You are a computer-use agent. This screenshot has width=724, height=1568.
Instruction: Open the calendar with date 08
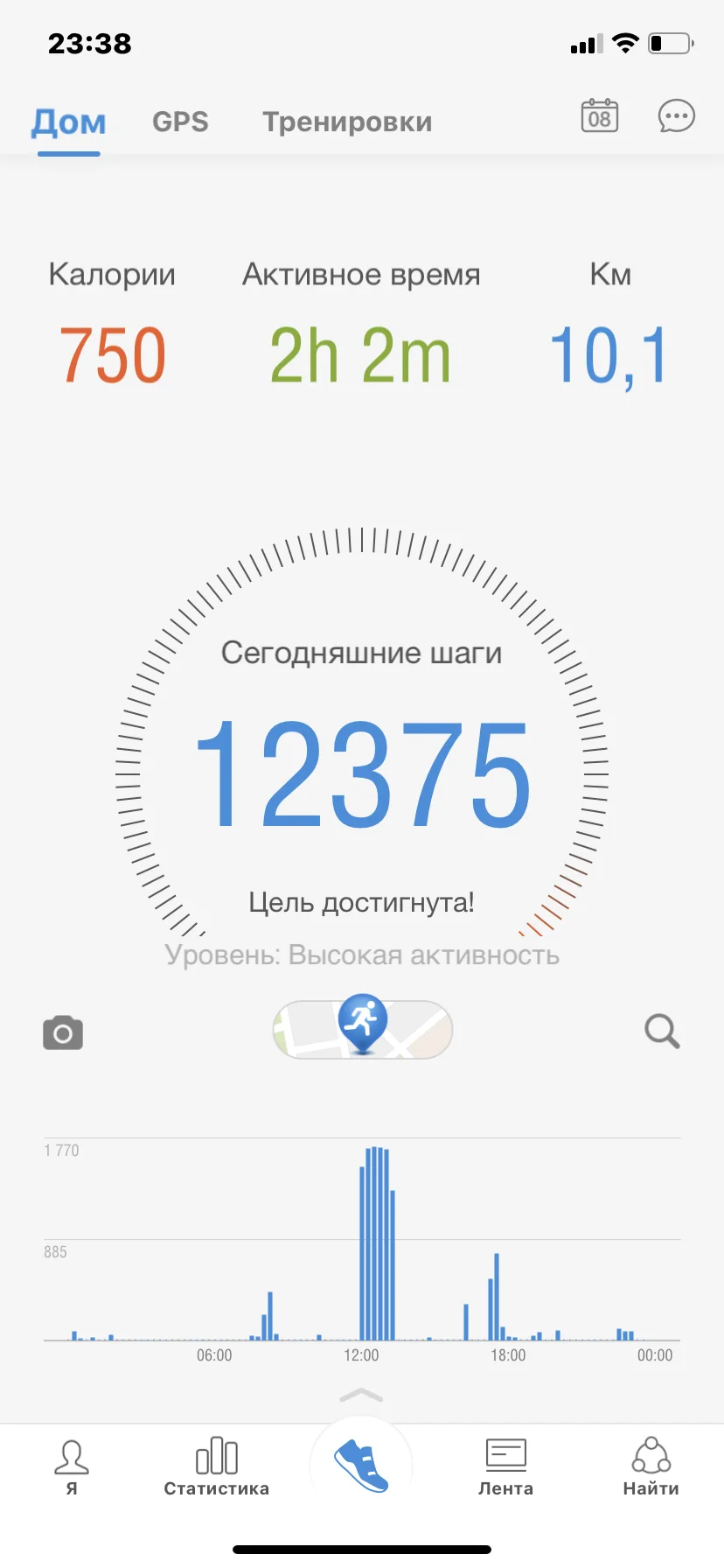click(597, 116)
